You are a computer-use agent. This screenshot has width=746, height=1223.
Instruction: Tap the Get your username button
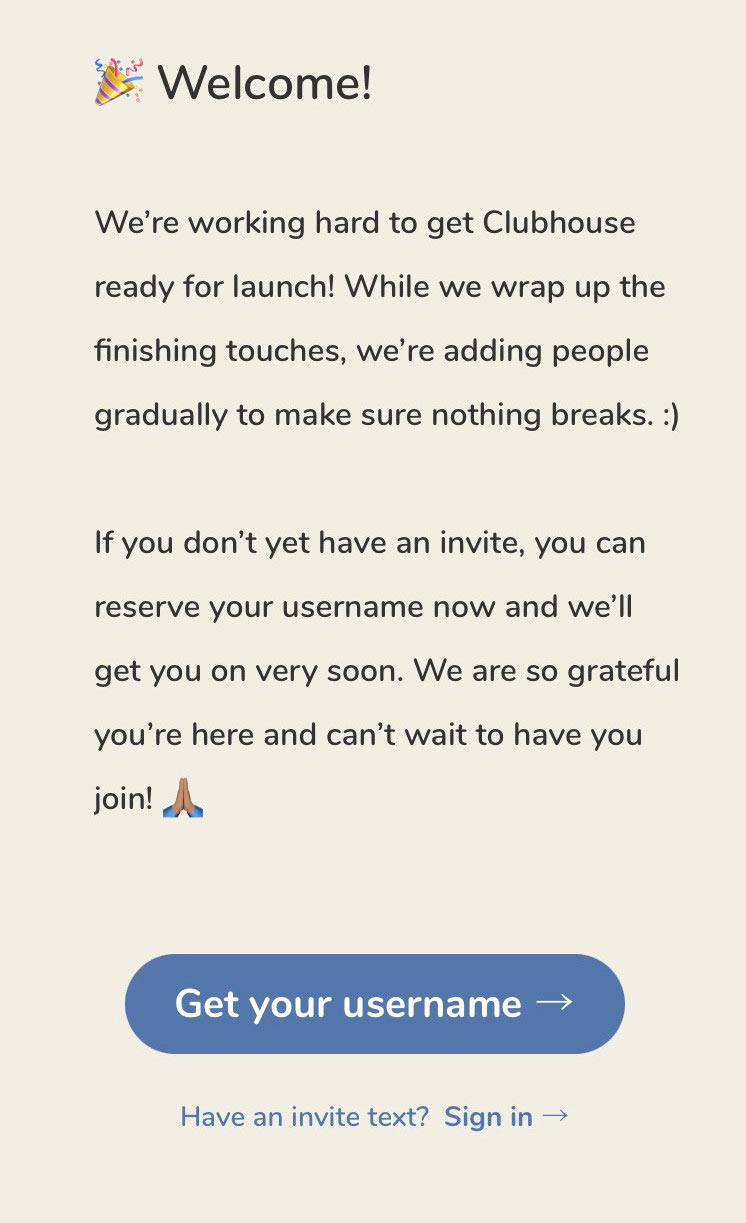tap(374, 1004)
